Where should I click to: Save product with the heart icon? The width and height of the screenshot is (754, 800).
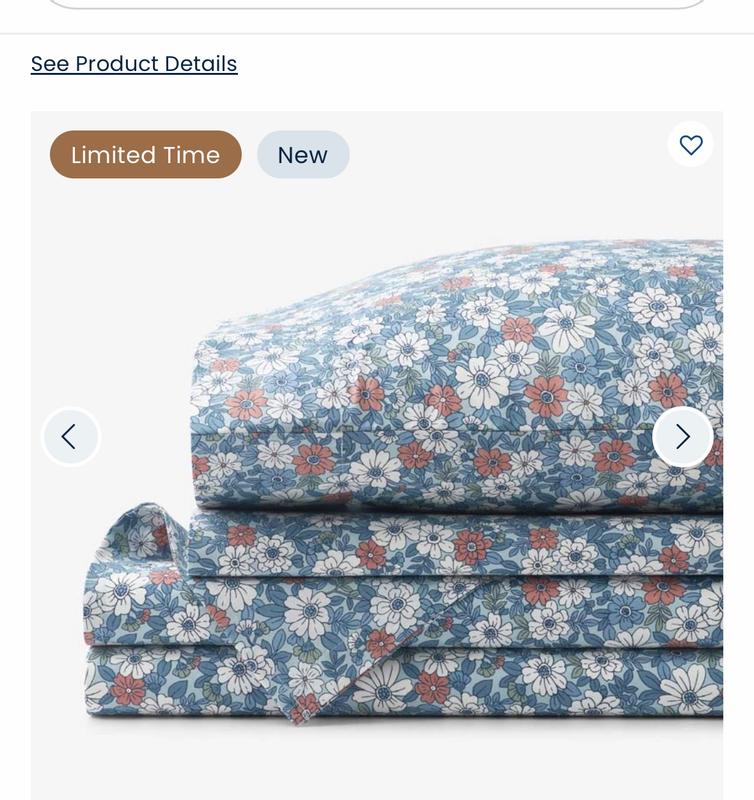click(691, 145)
